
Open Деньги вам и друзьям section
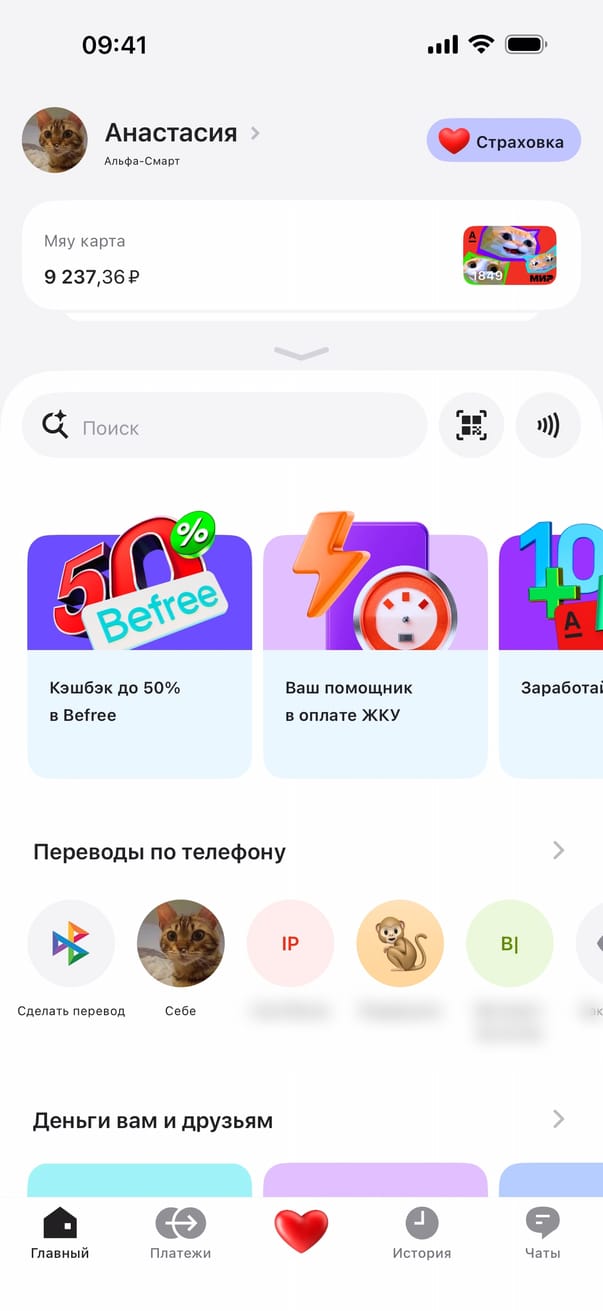coord(300,1120)
